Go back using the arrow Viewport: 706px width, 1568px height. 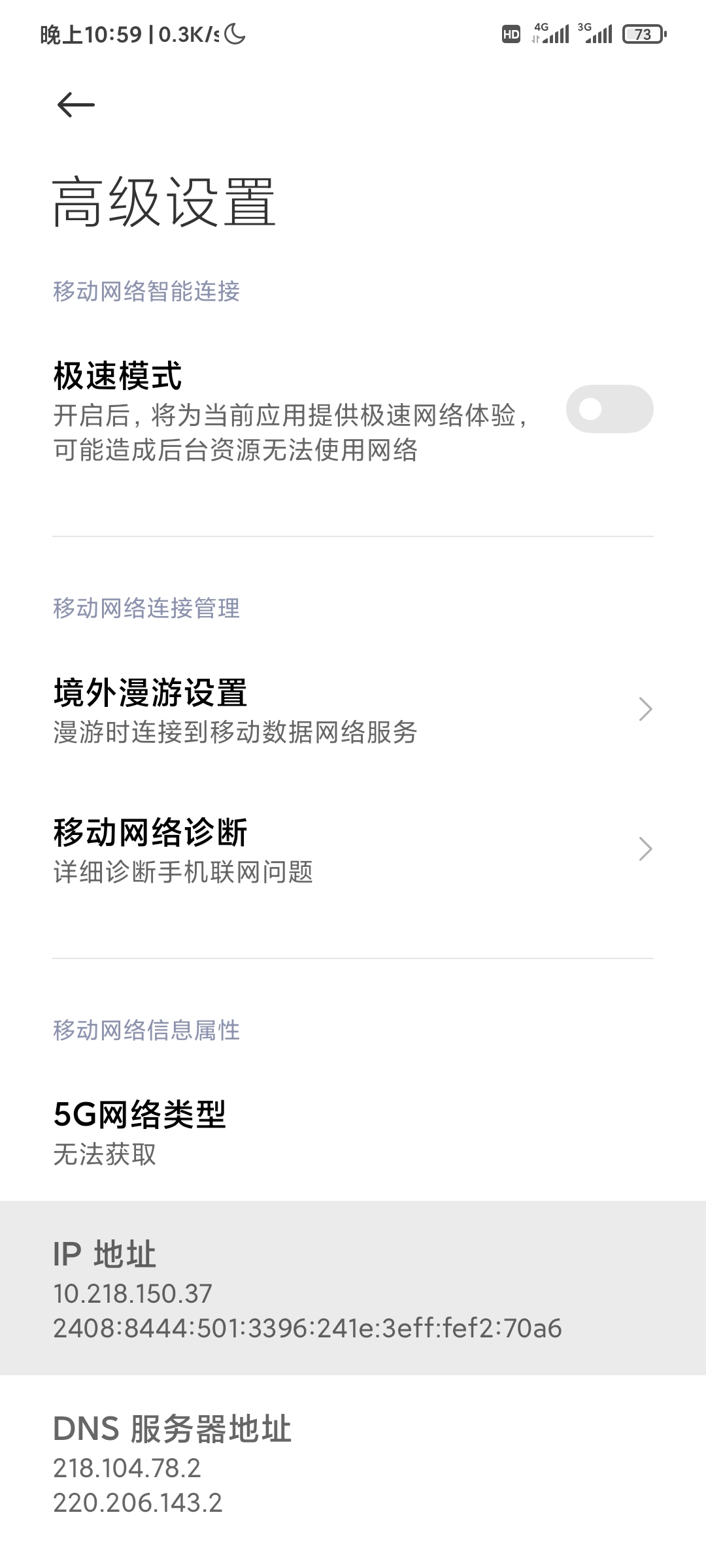tap(76, 105)
